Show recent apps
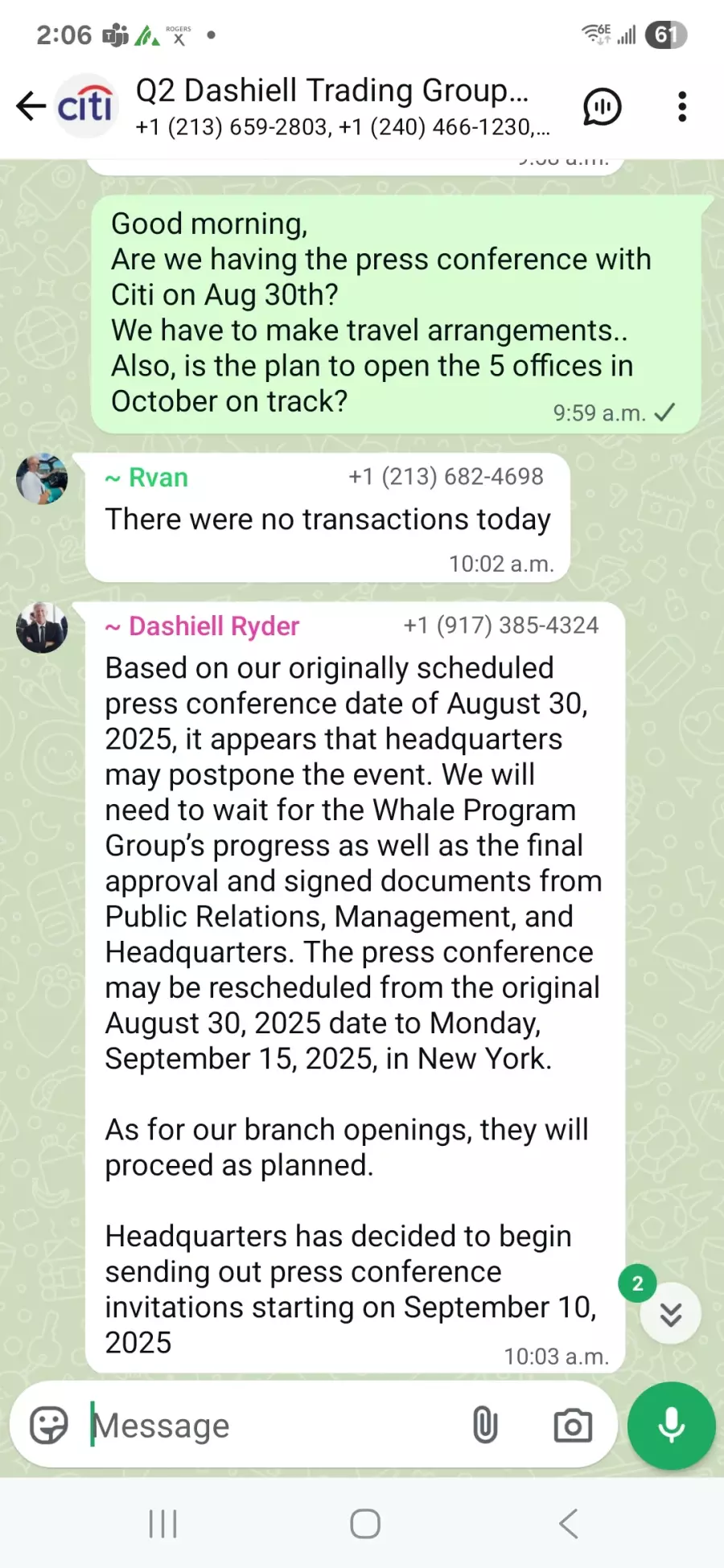 pos(162,1524)
